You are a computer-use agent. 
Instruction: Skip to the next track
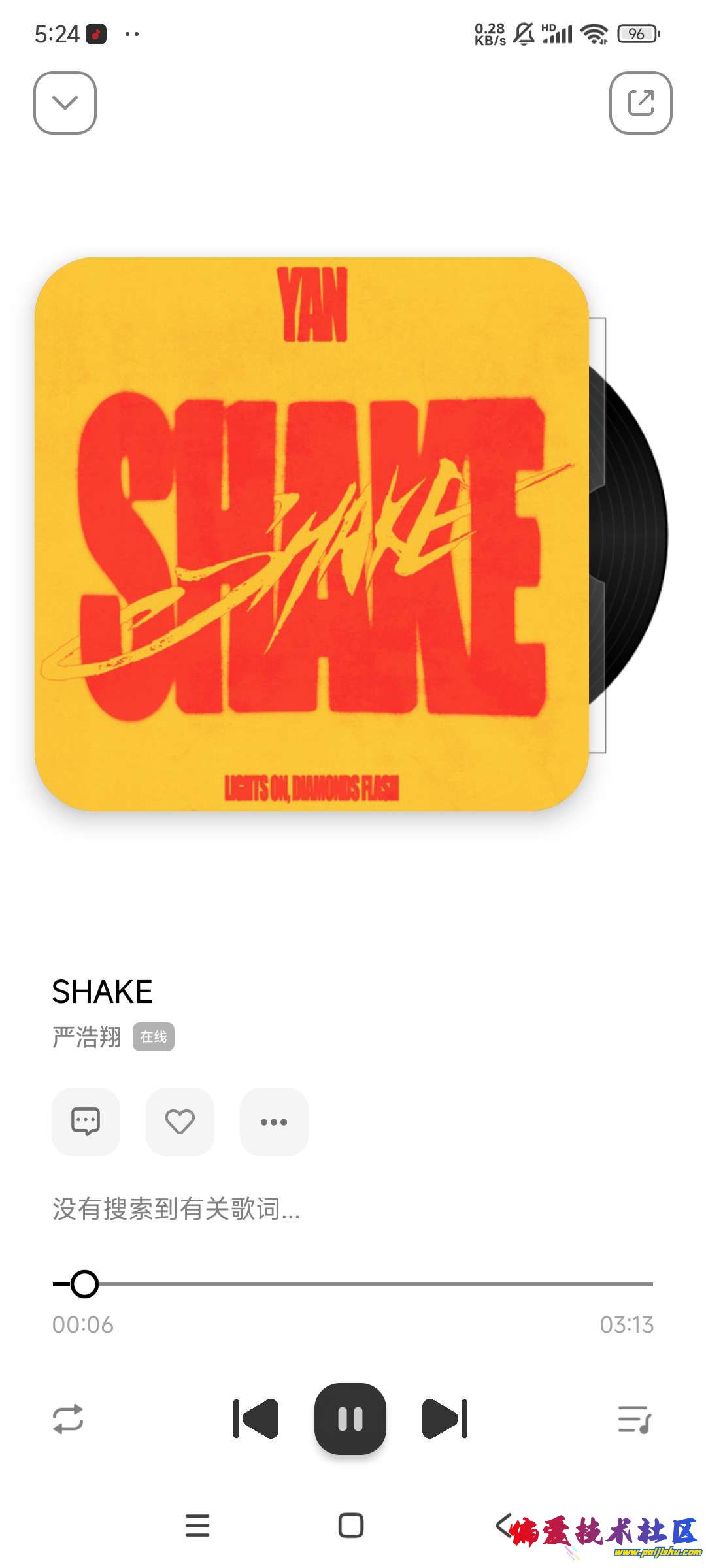(445, 1419)
